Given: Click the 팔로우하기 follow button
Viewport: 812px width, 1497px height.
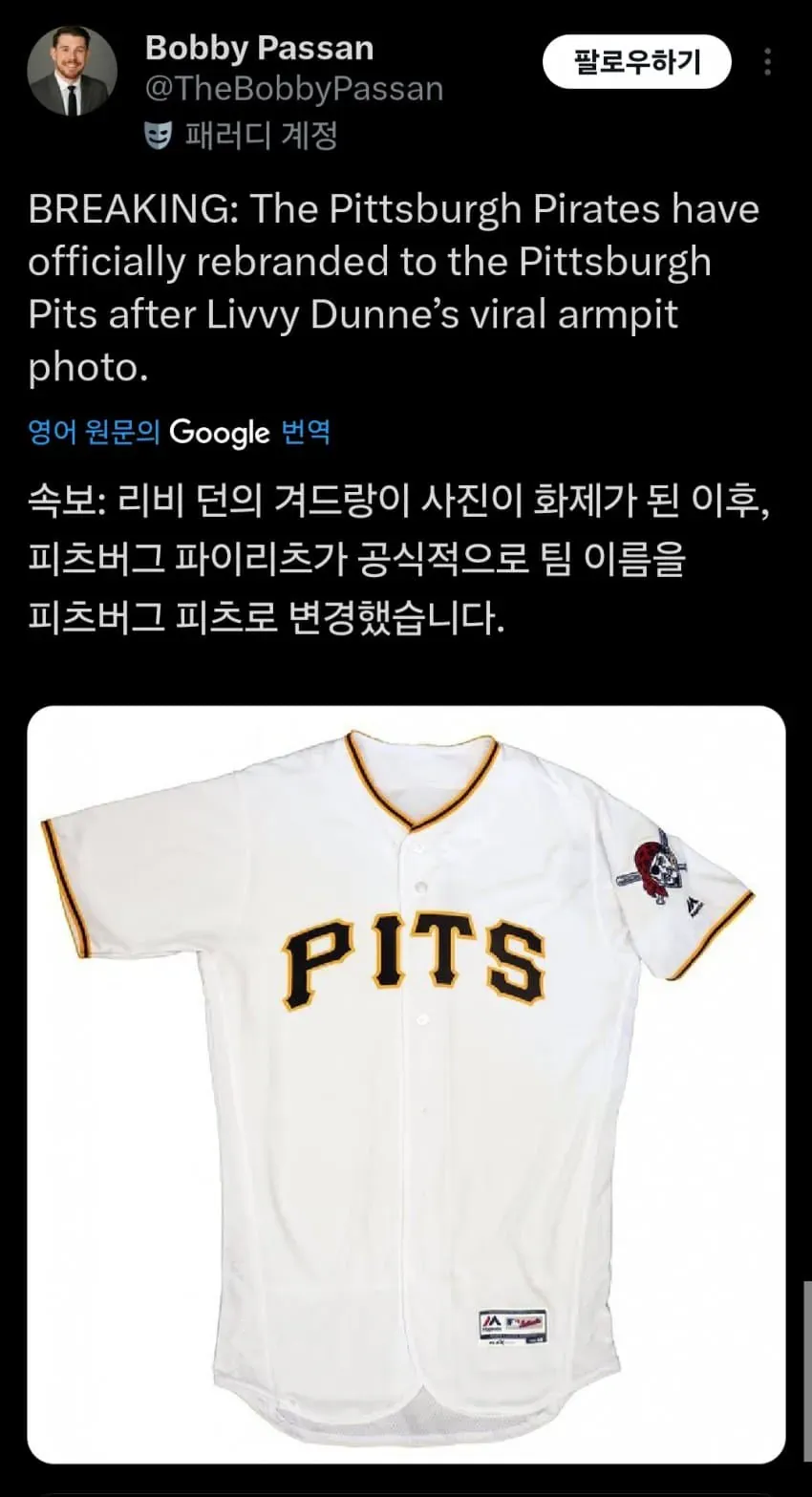Looking at the screenshot, I should click(x=636, y=60).
